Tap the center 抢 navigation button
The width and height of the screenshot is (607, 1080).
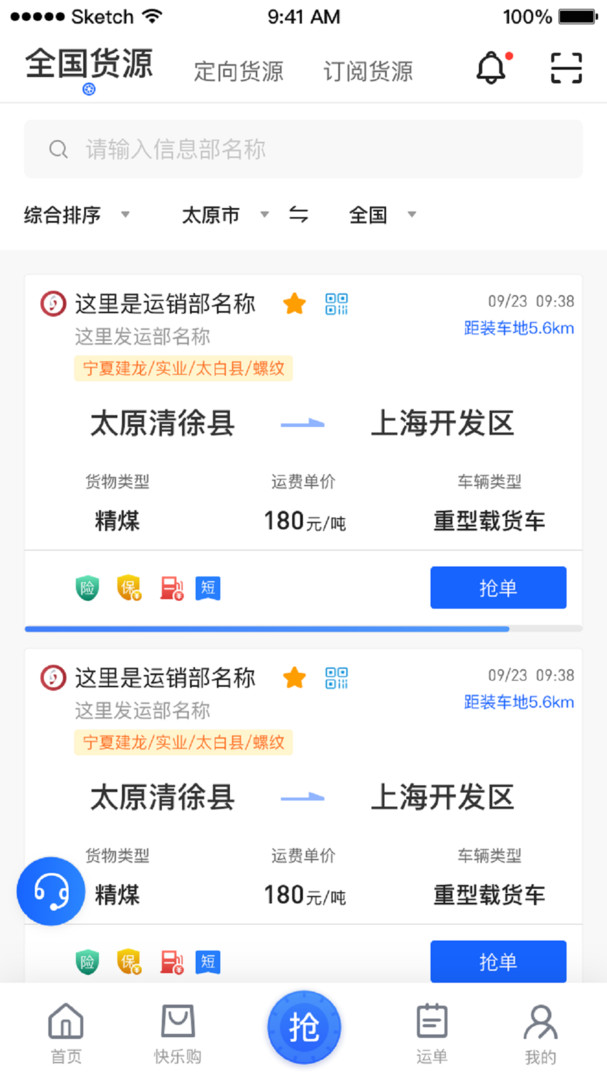point(304,1027)
